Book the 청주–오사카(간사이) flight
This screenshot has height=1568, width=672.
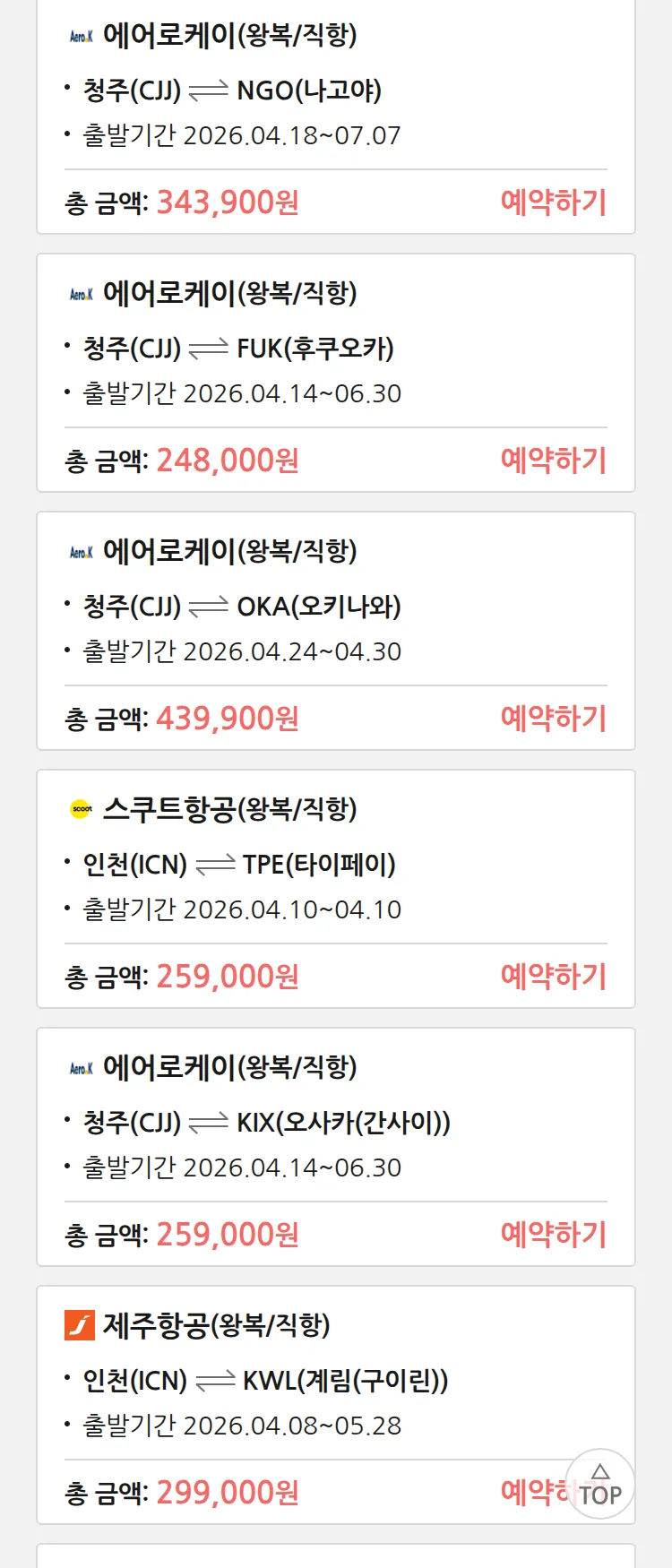click(553, 1235)
